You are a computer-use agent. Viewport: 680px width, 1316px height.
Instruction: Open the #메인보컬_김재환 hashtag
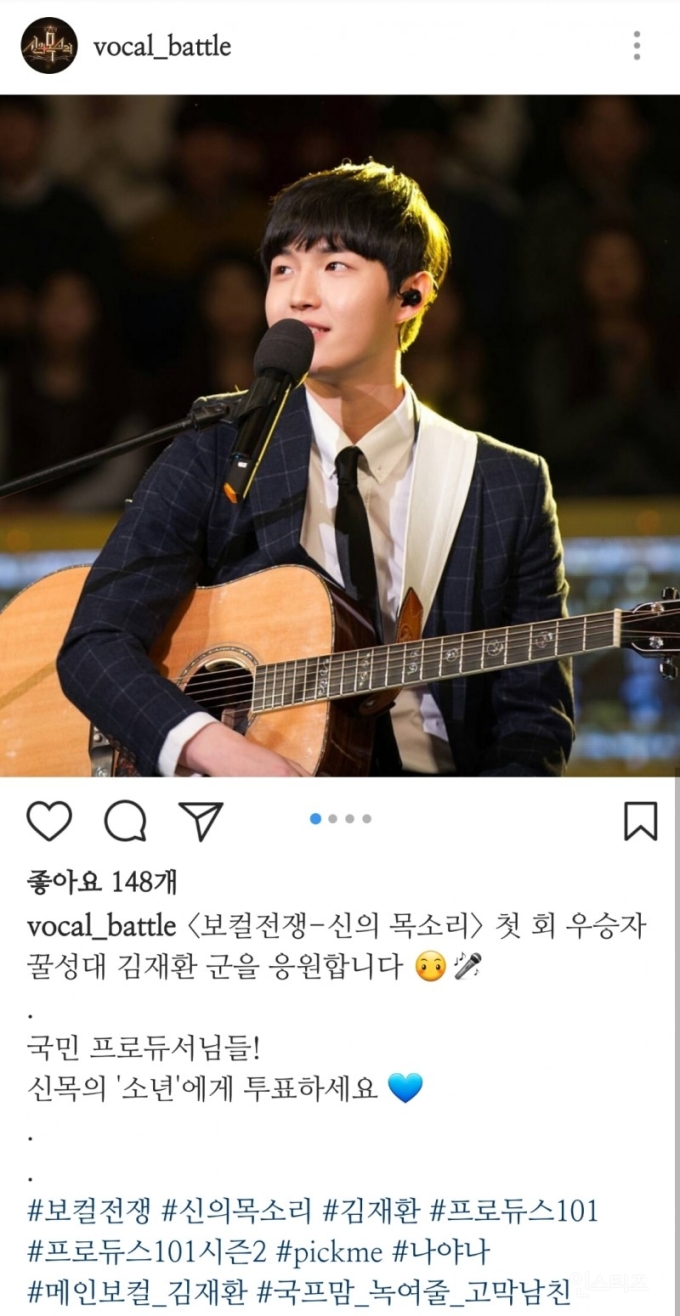pos(136,1289)
